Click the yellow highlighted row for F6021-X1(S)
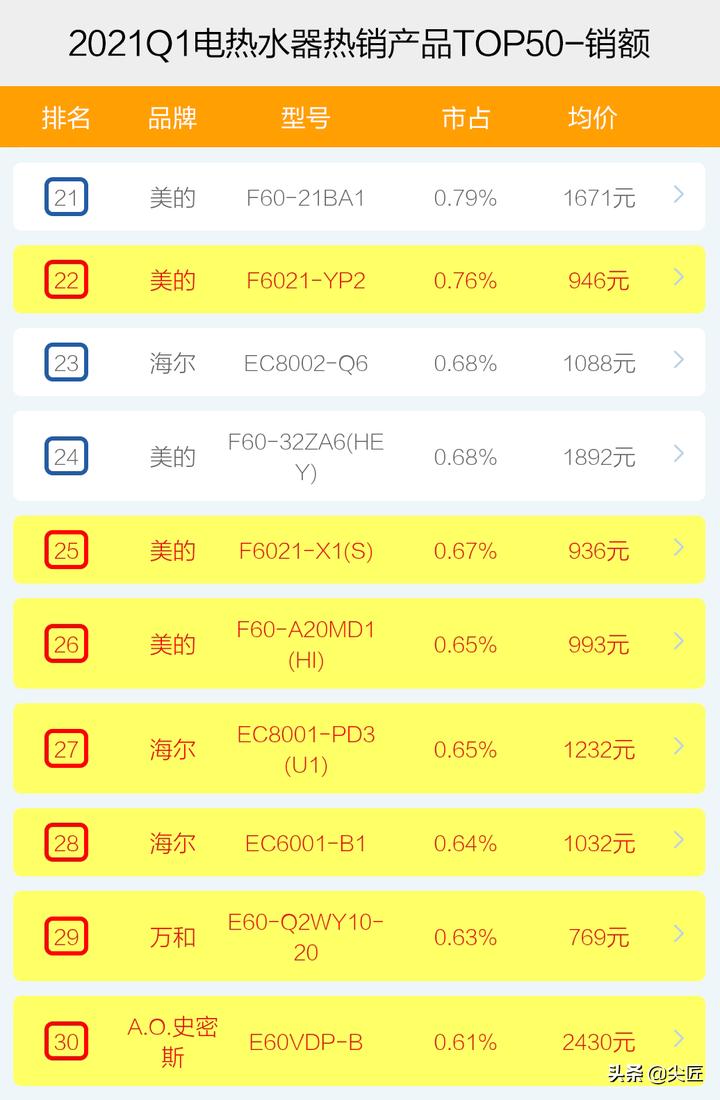 pyautogui.click(x=360, y=550)
